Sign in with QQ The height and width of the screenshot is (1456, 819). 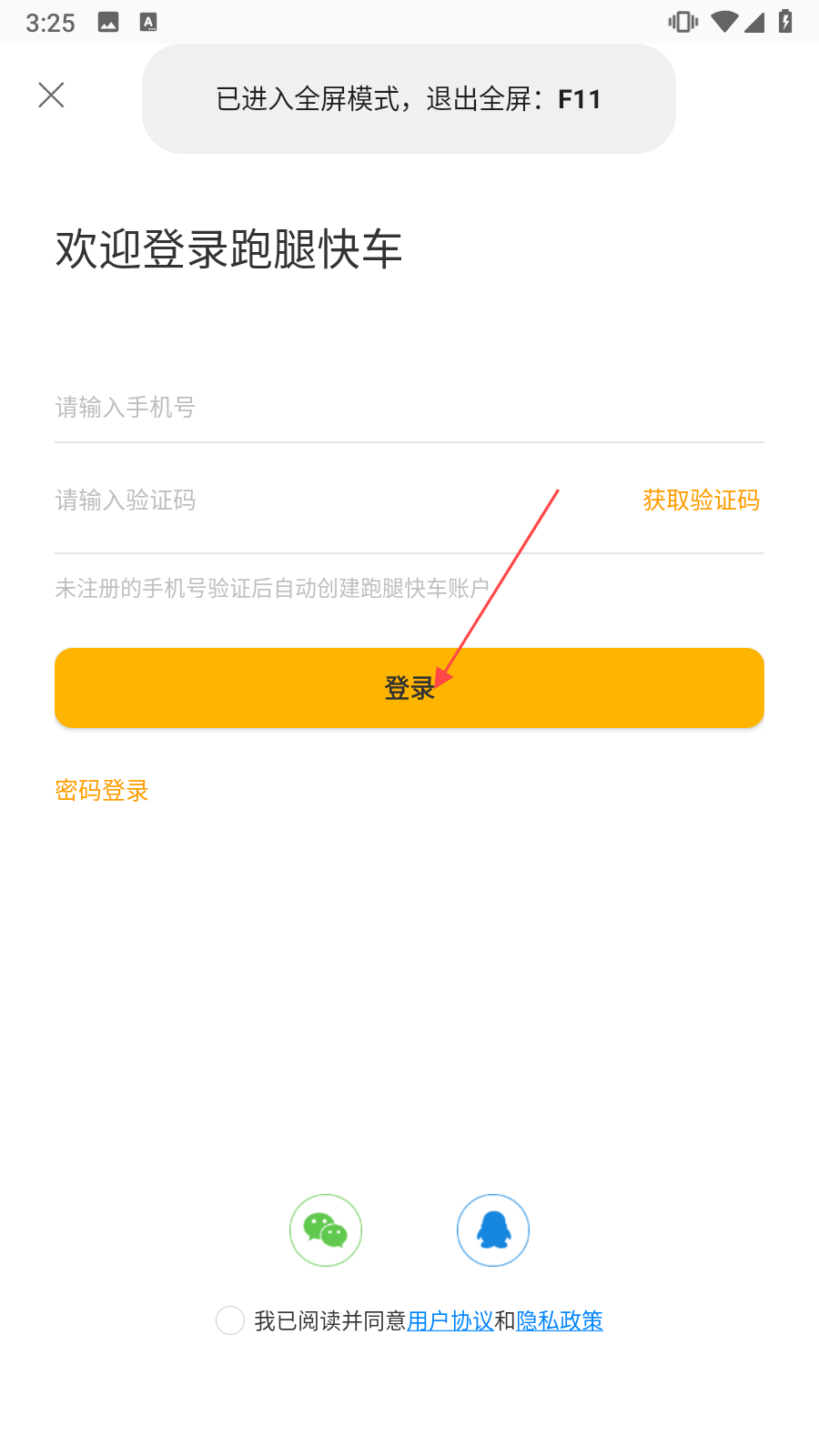coord(493,1230)
